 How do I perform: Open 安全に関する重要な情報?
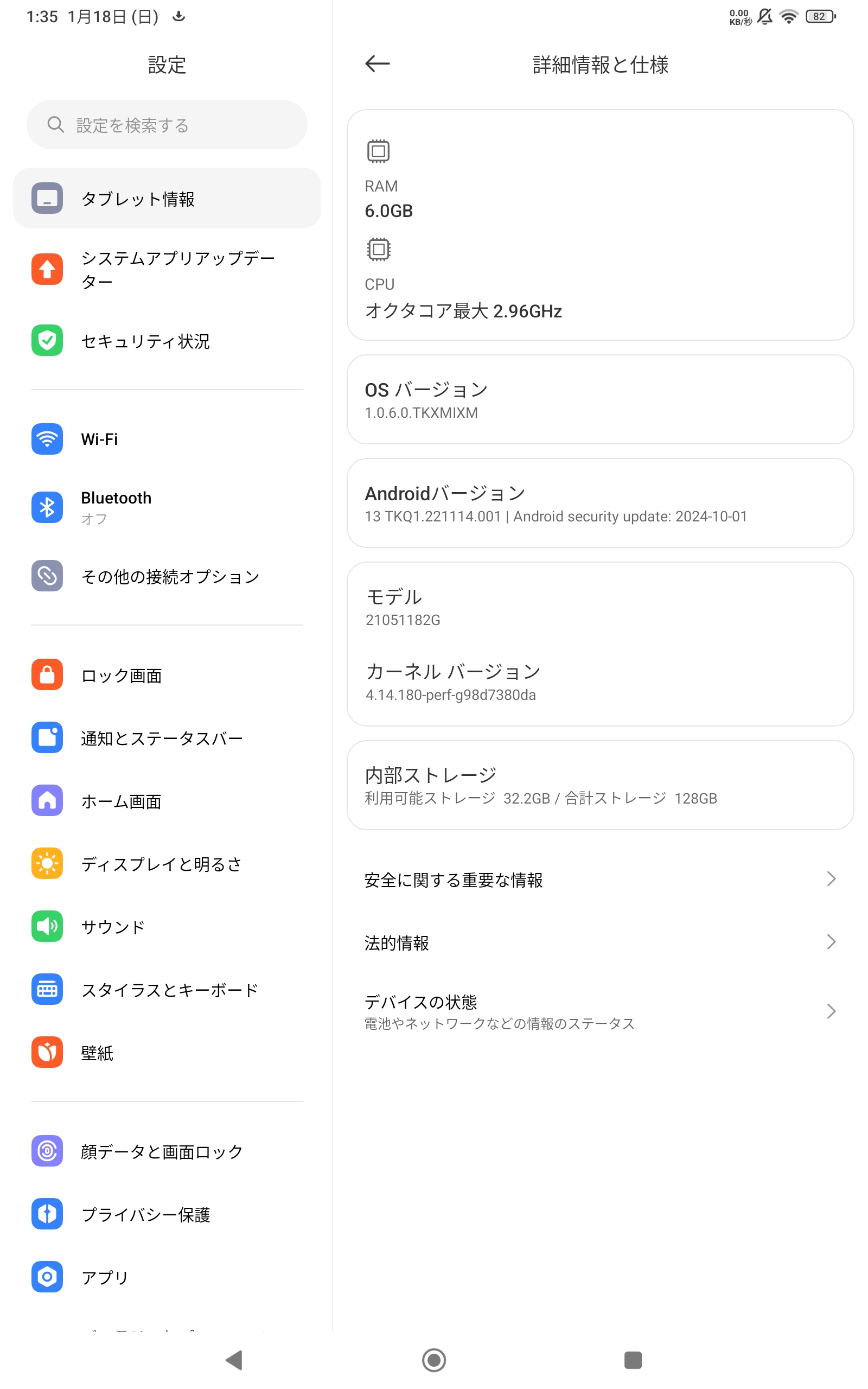pos(600,880)
